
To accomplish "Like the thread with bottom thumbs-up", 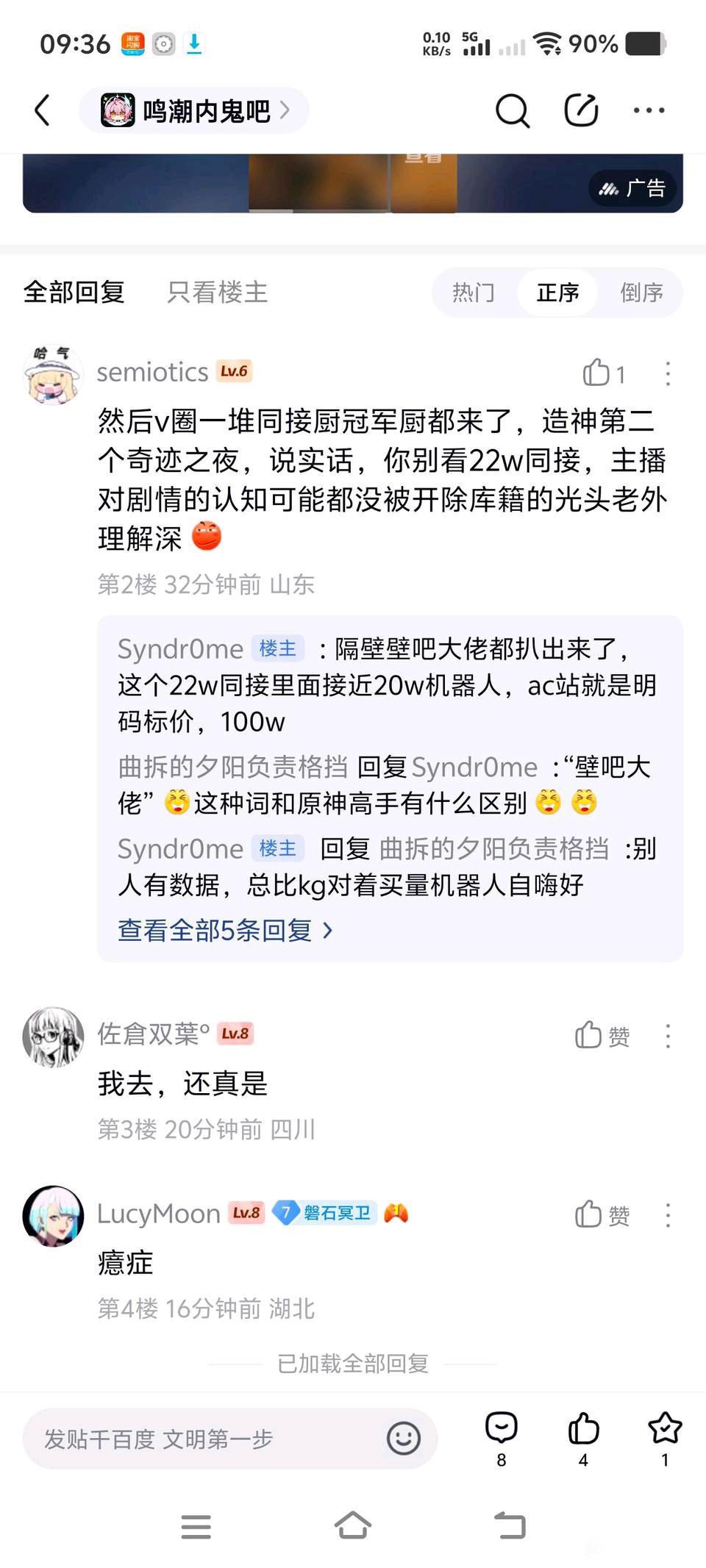I will tap(583, 1428).
